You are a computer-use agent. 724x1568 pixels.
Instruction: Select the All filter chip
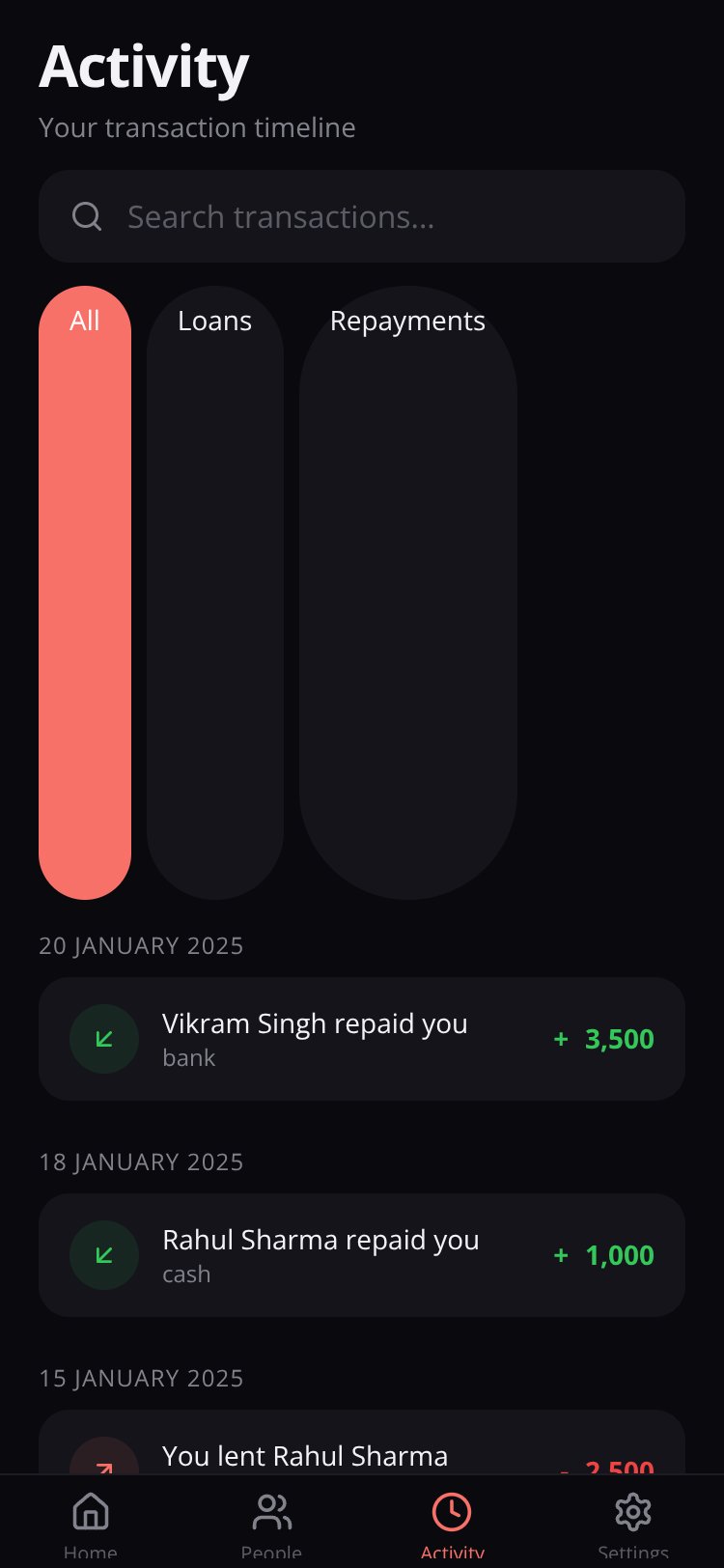coord(85,593)
